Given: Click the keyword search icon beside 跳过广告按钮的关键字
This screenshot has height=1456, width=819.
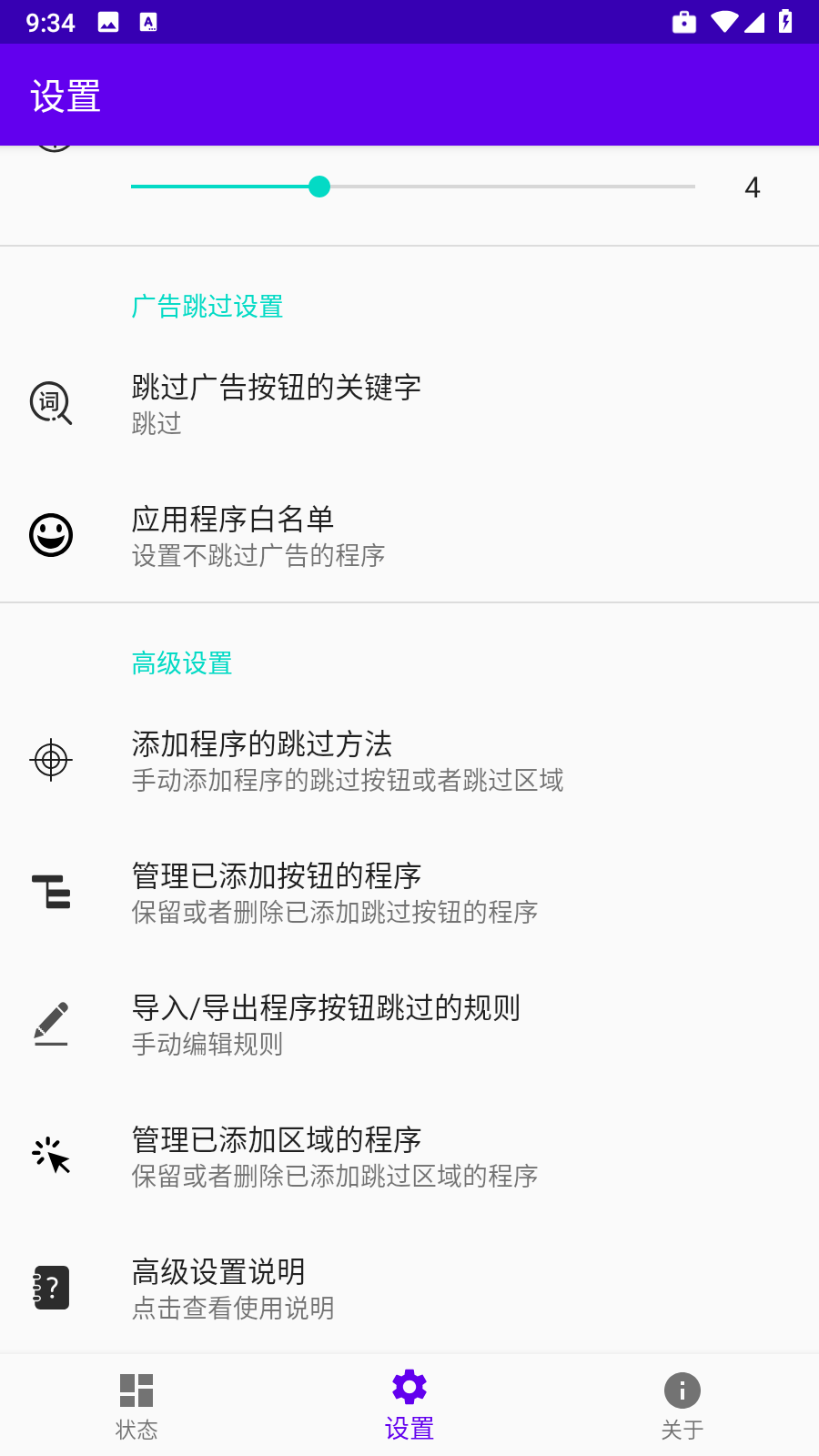Looking at the screenshot, I should click(x=50, y=403).
